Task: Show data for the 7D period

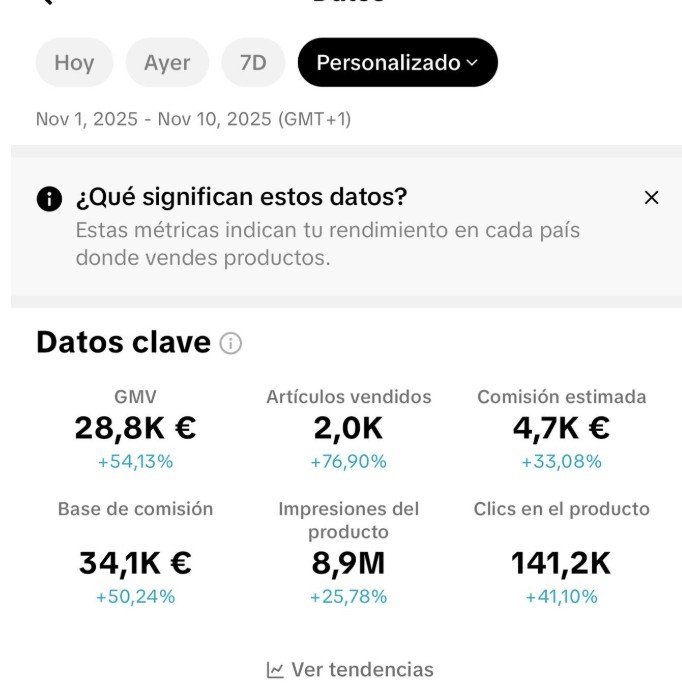Action: pyautogui.click(x=253, y=63)
